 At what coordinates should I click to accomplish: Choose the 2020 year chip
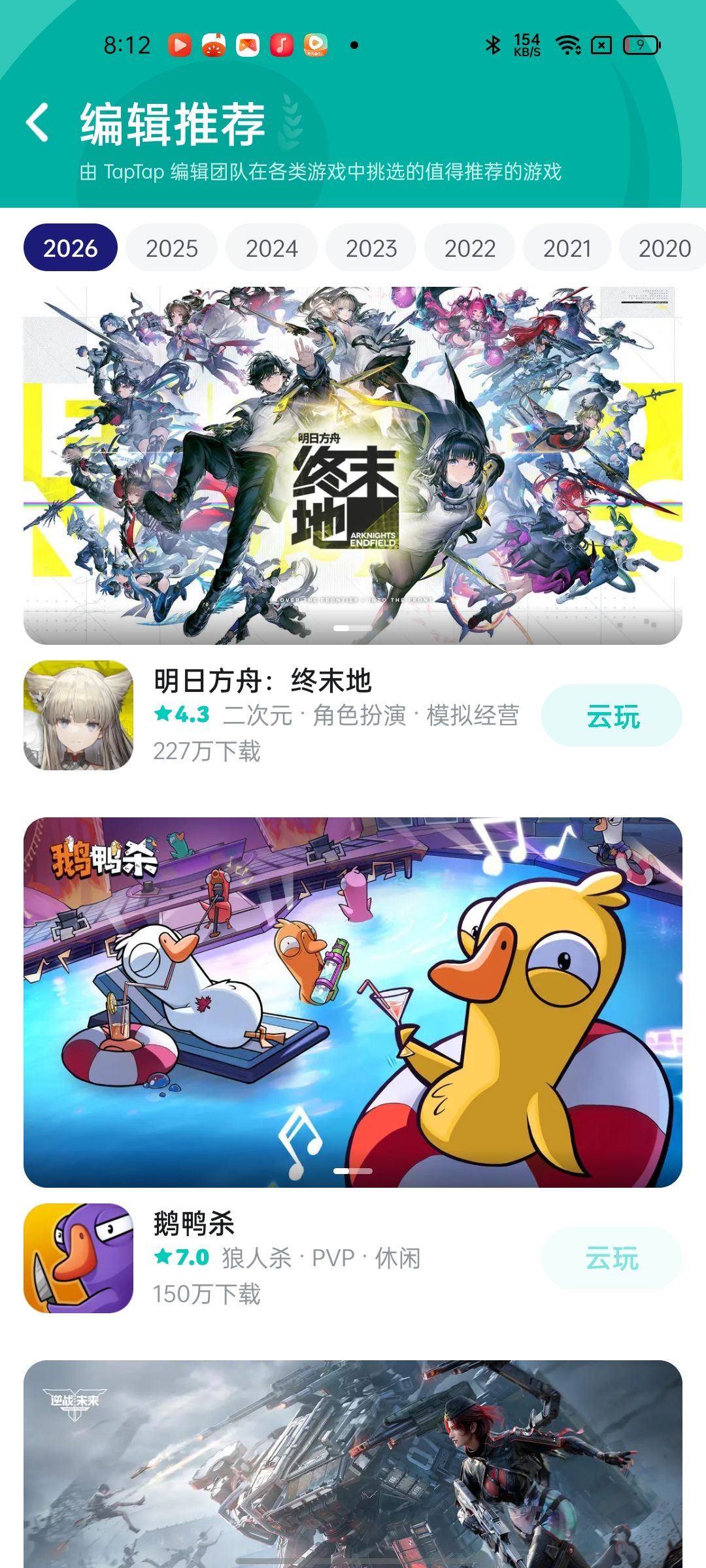(663, 248)
